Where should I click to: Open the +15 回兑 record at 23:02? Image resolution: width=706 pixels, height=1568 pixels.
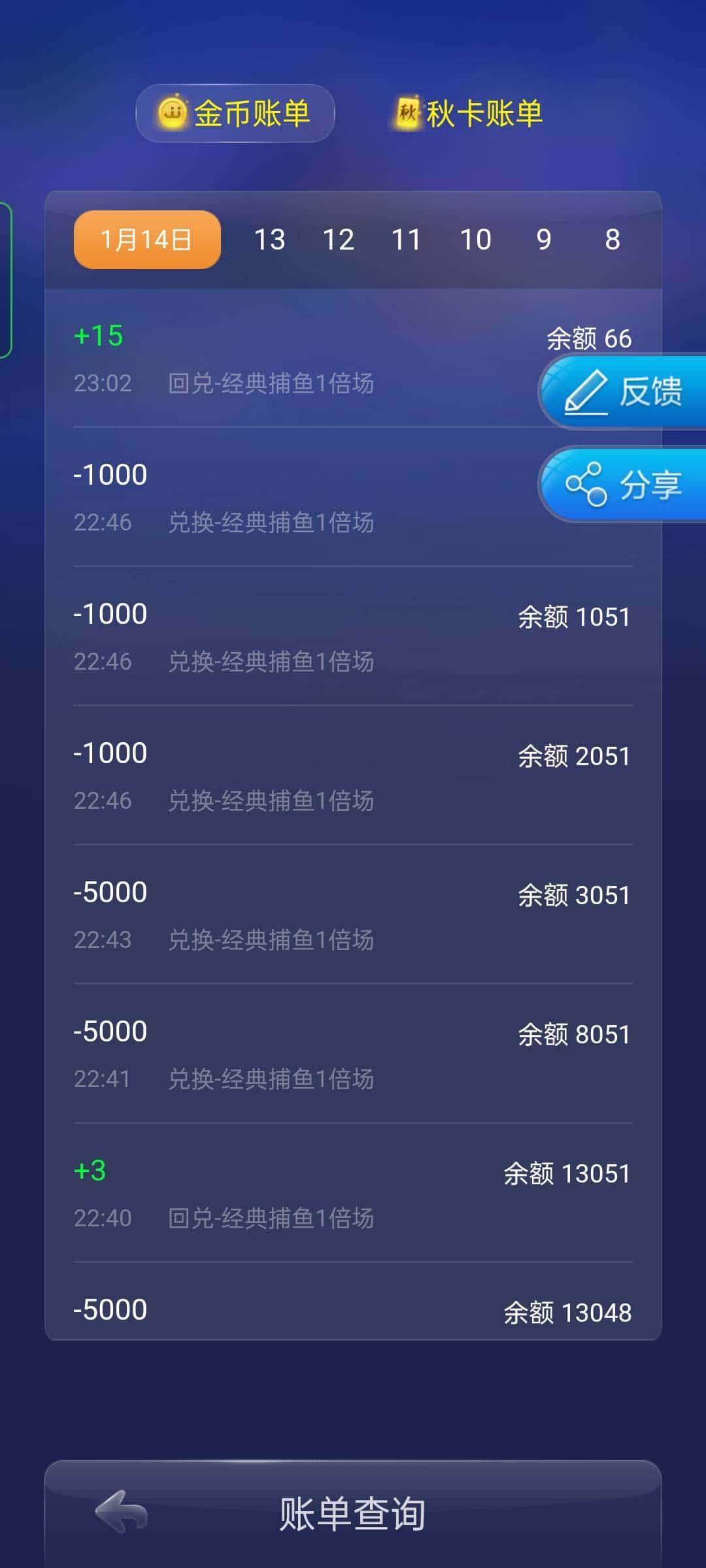click(x=261, y=359)
